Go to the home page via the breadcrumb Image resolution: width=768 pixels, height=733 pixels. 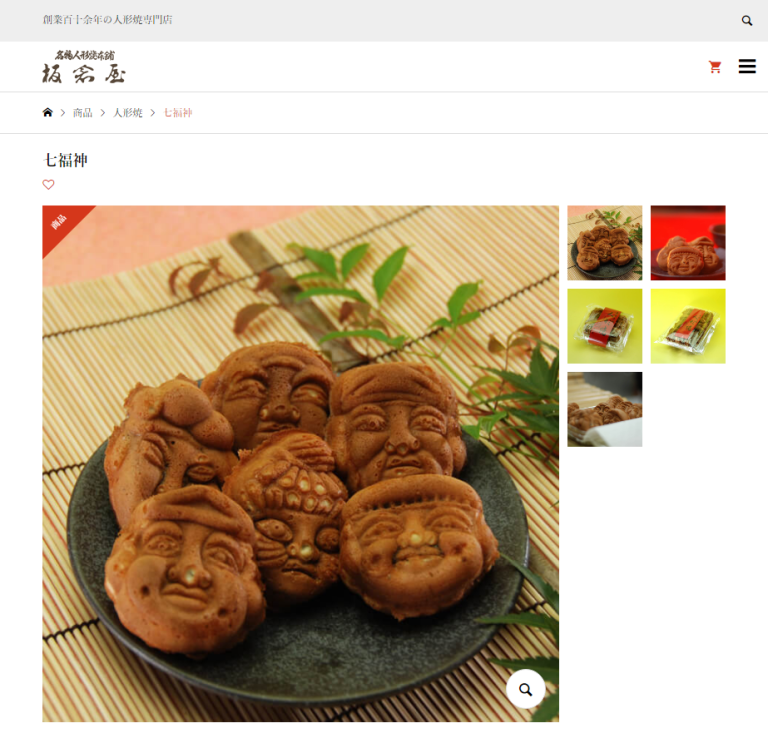click(x=48, y=113)
